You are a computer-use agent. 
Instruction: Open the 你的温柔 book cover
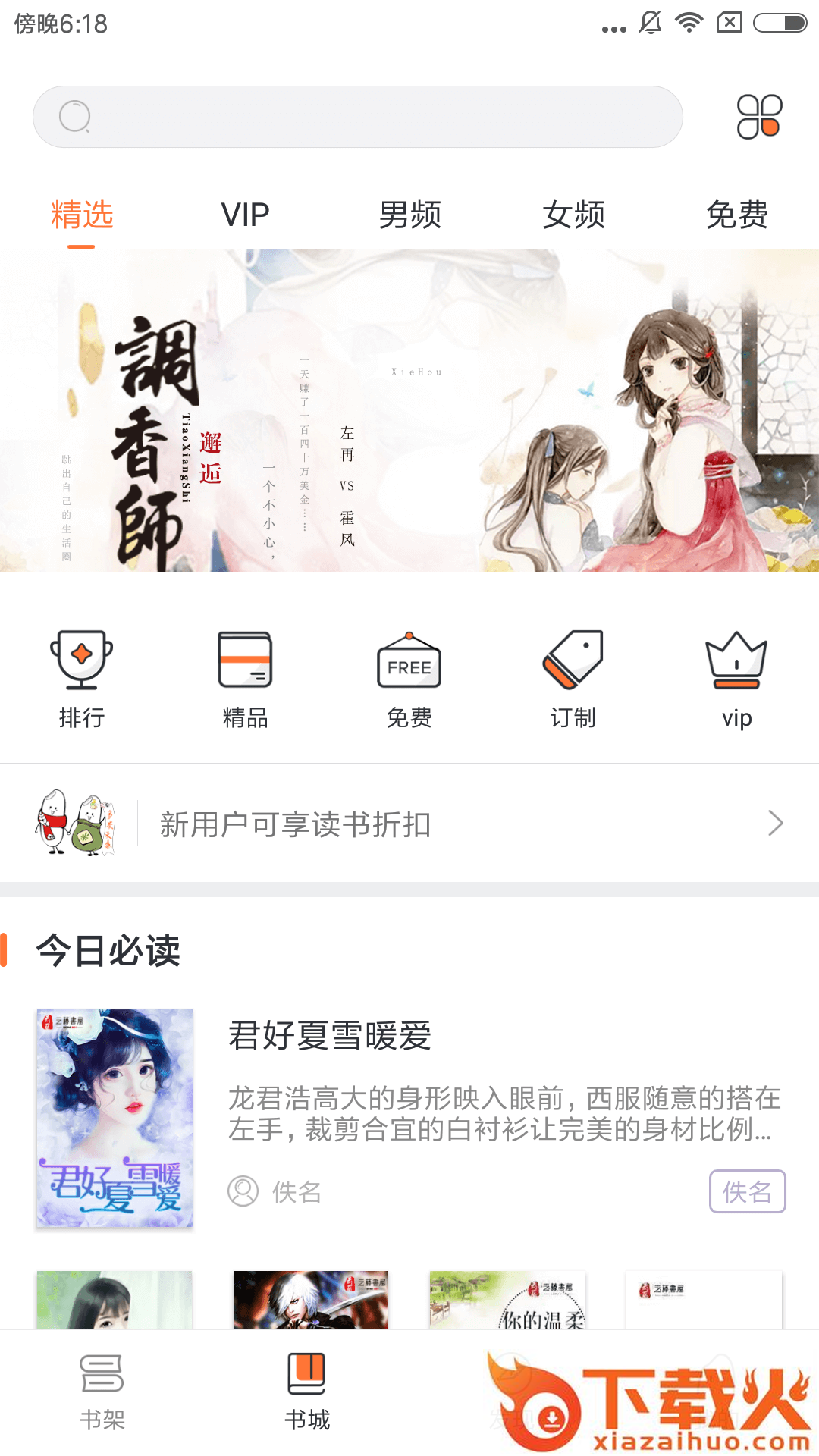pyautogui.click(x=507, y=1300)
